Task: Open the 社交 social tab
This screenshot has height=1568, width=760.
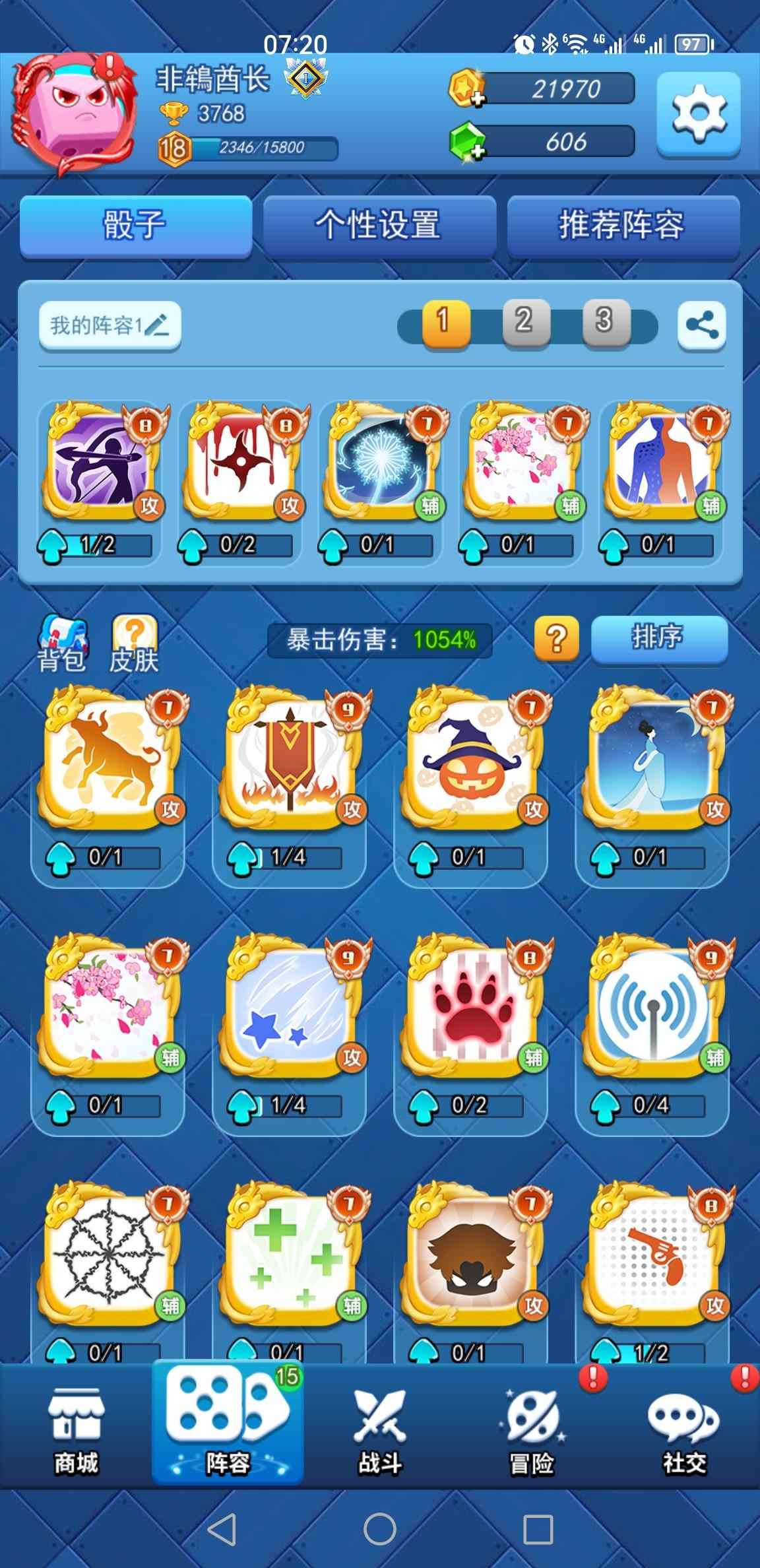Action: (x=684, y=1429)
